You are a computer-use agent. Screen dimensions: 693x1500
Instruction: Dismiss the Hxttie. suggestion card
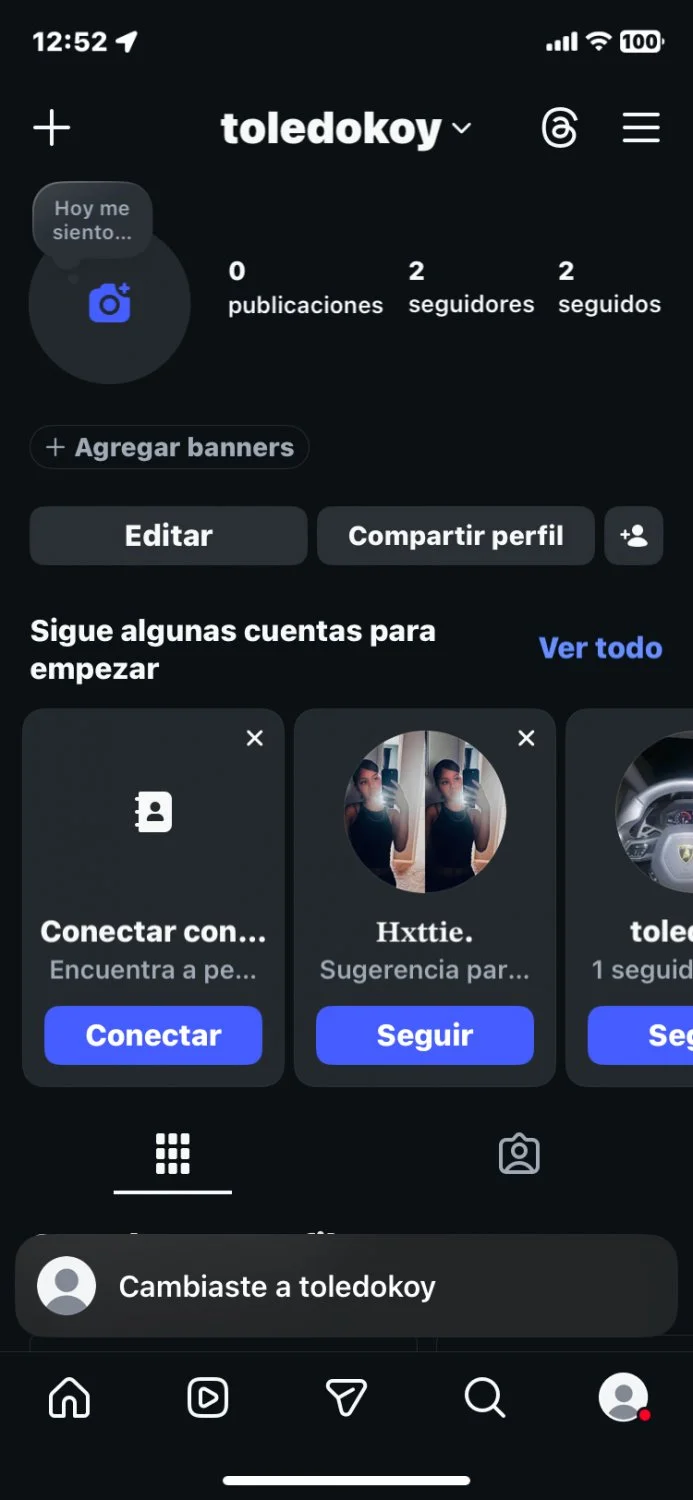tap(527, 738)
